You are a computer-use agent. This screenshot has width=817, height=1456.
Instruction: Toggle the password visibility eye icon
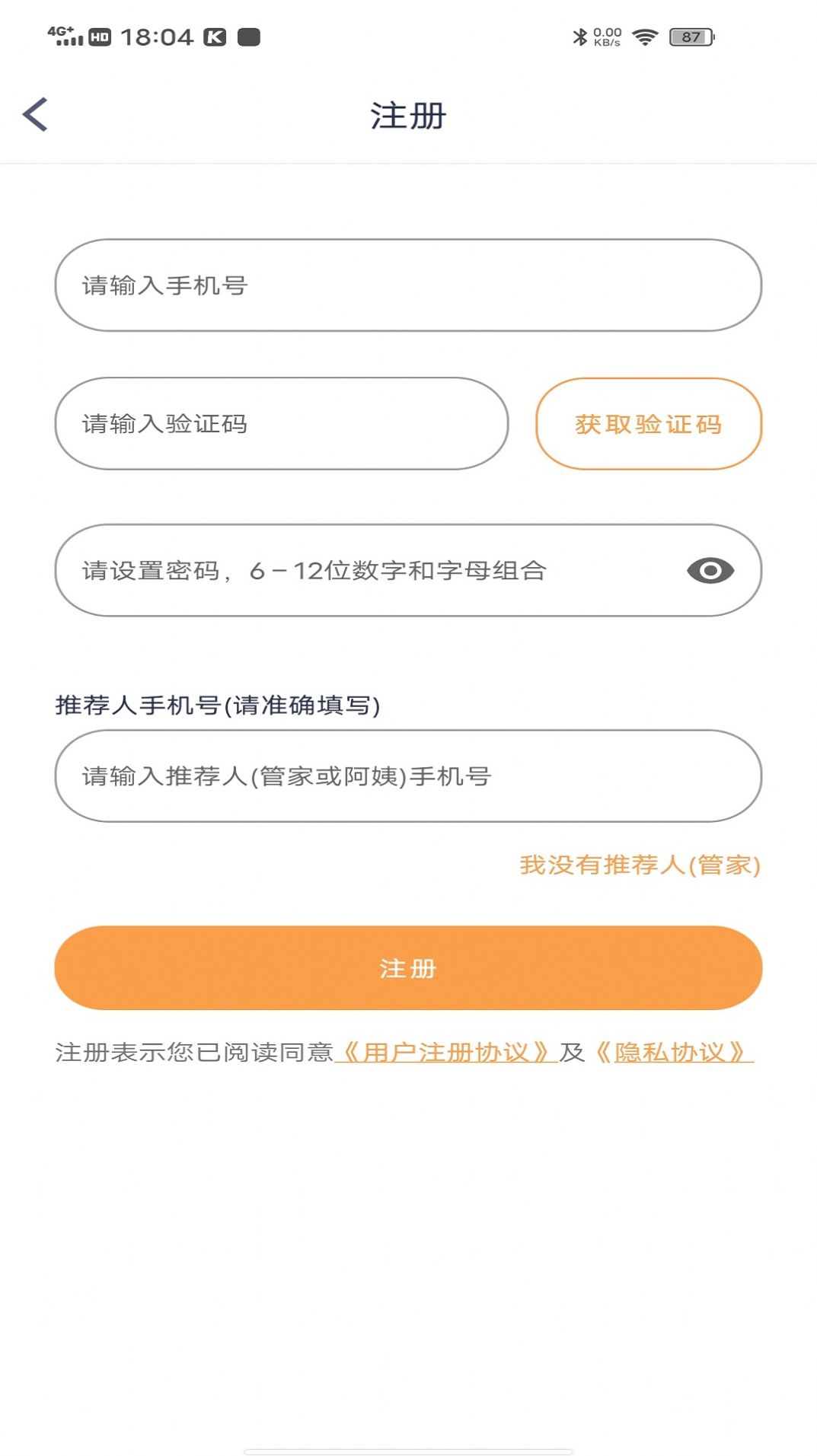pos(710,569)
